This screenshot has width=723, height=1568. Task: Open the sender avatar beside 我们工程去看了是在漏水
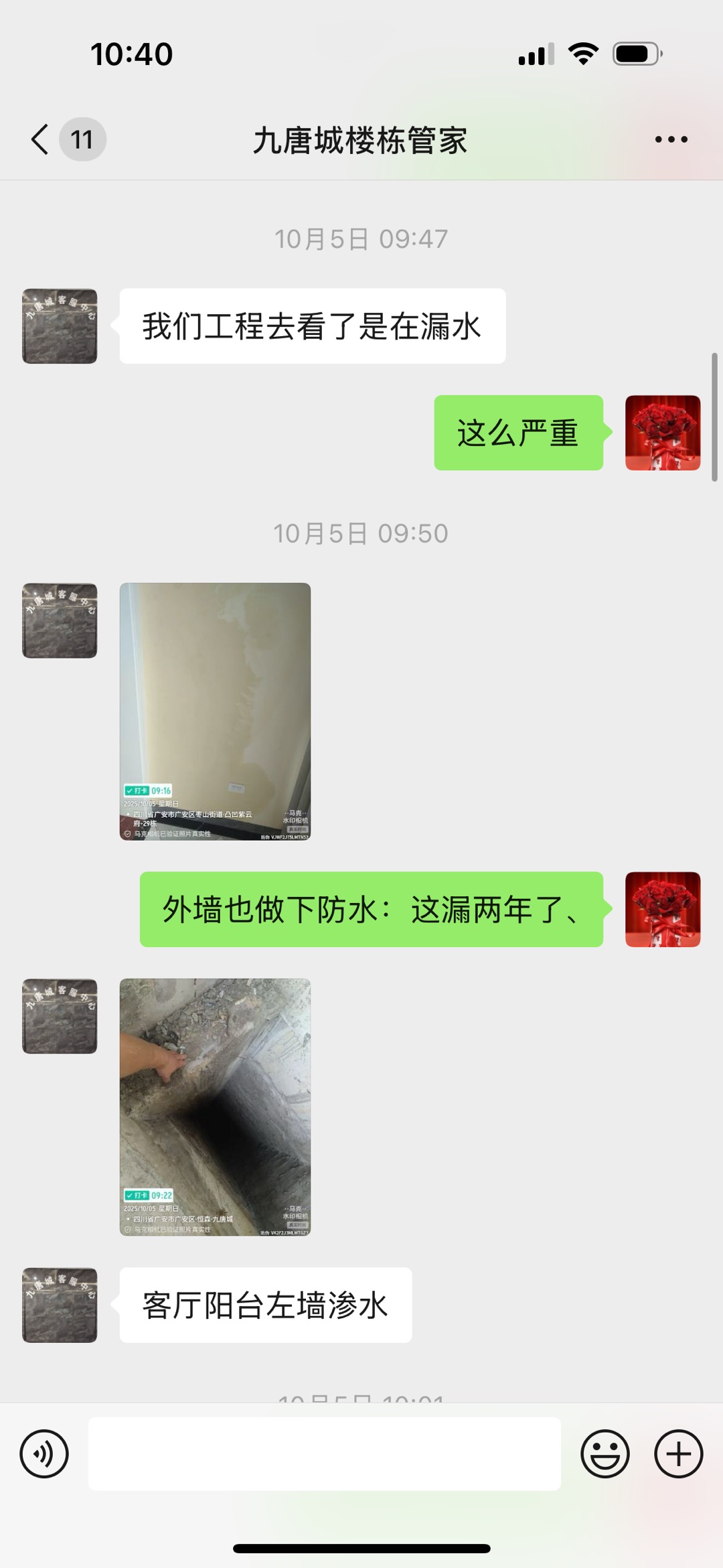coord(60,326)
